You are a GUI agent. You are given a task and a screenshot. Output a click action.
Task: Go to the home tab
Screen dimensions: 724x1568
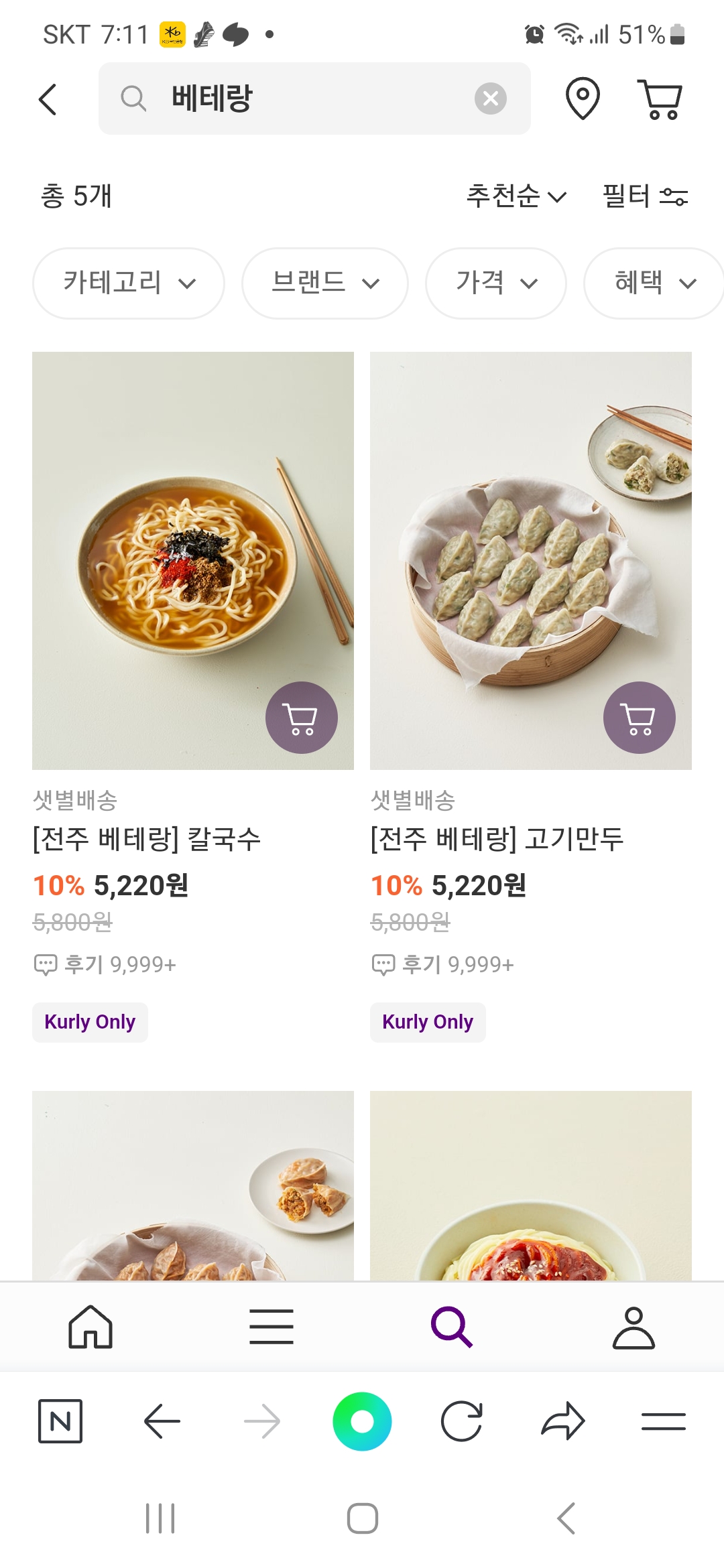[90, 1327]
